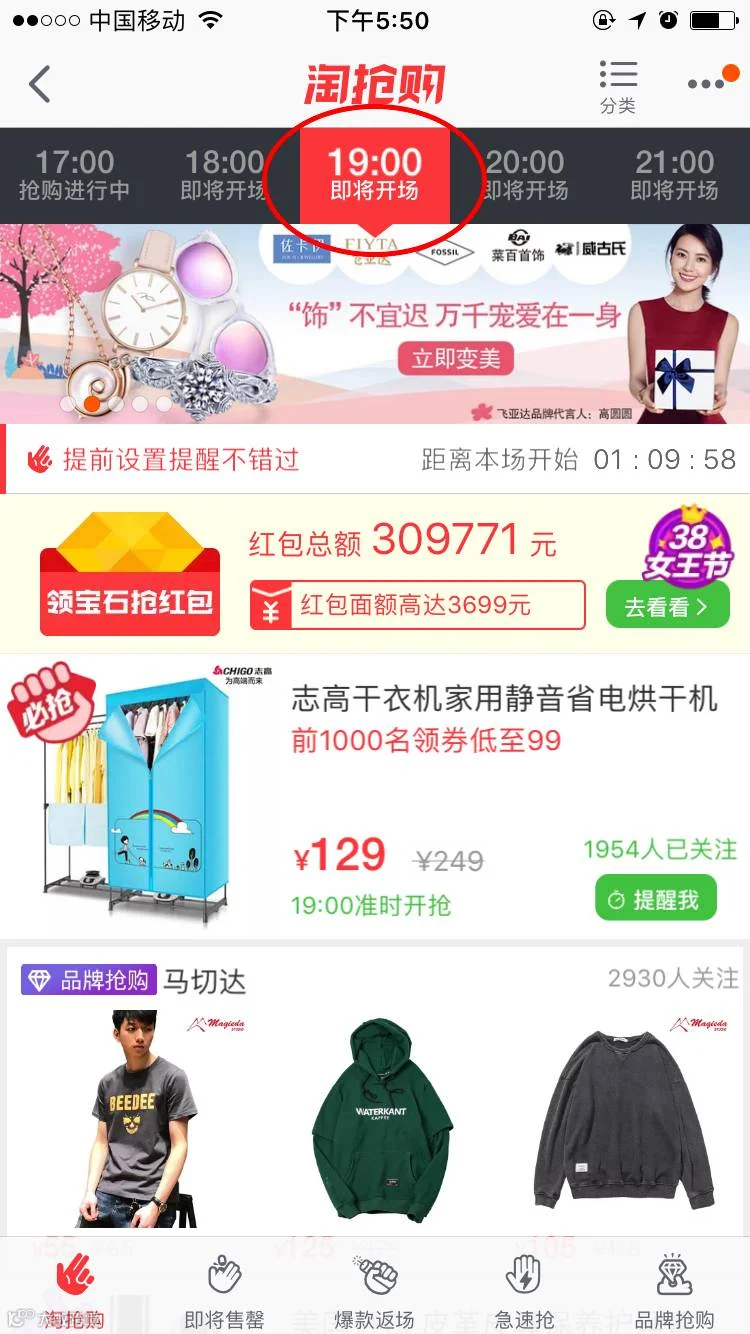The height and width of the screenshot is (1334, 750).
Task: Select the 18:00 session tab
Action: (225, 175)
